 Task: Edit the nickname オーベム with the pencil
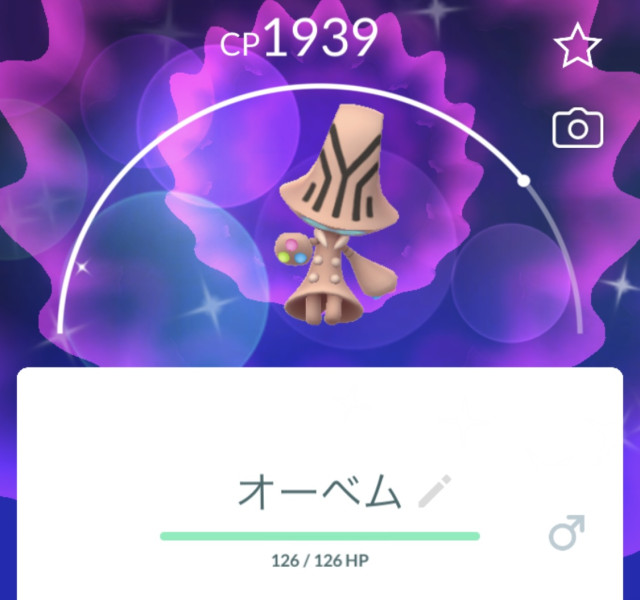433,492
